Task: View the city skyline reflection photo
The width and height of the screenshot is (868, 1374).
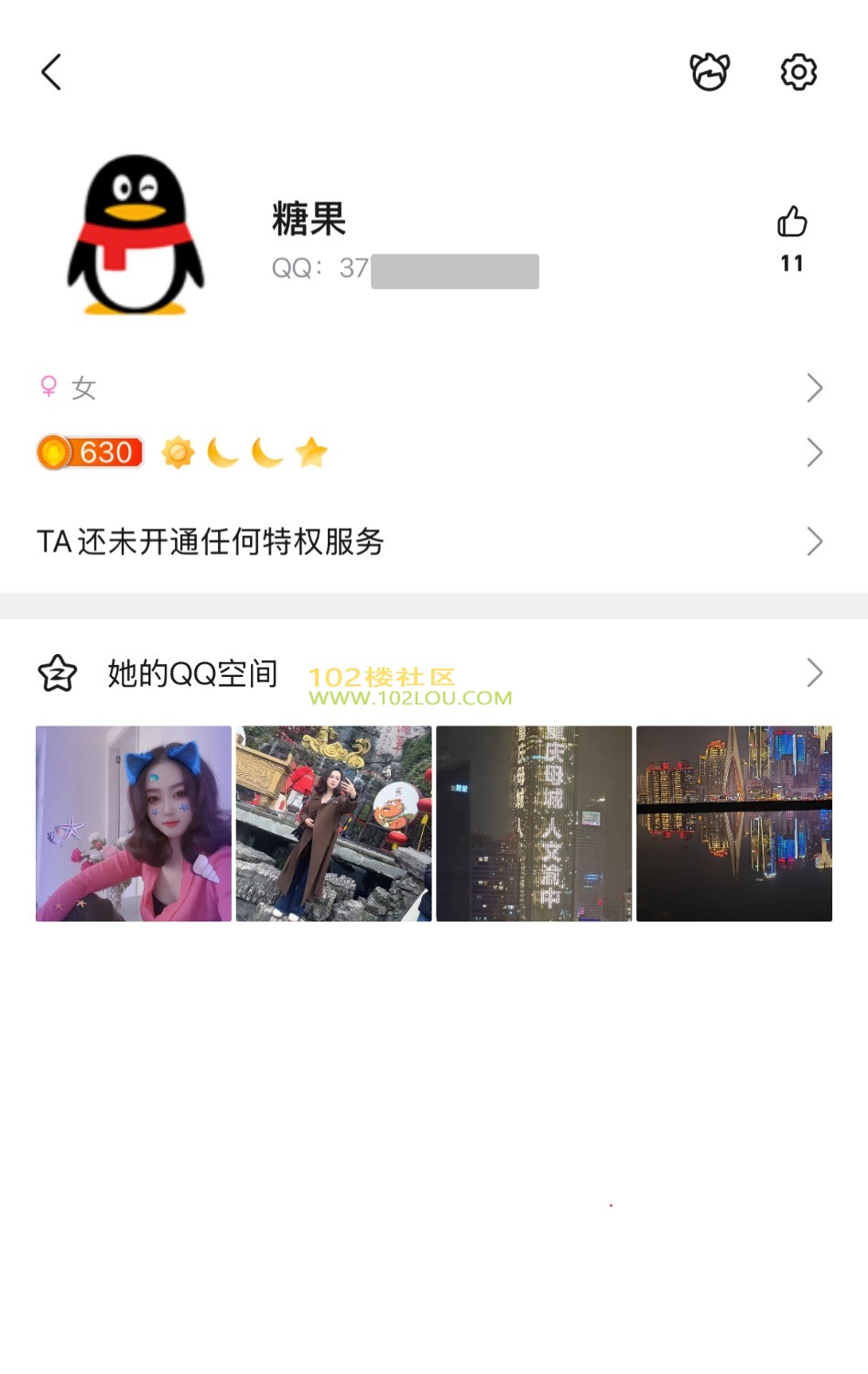Action: [734, 823]
